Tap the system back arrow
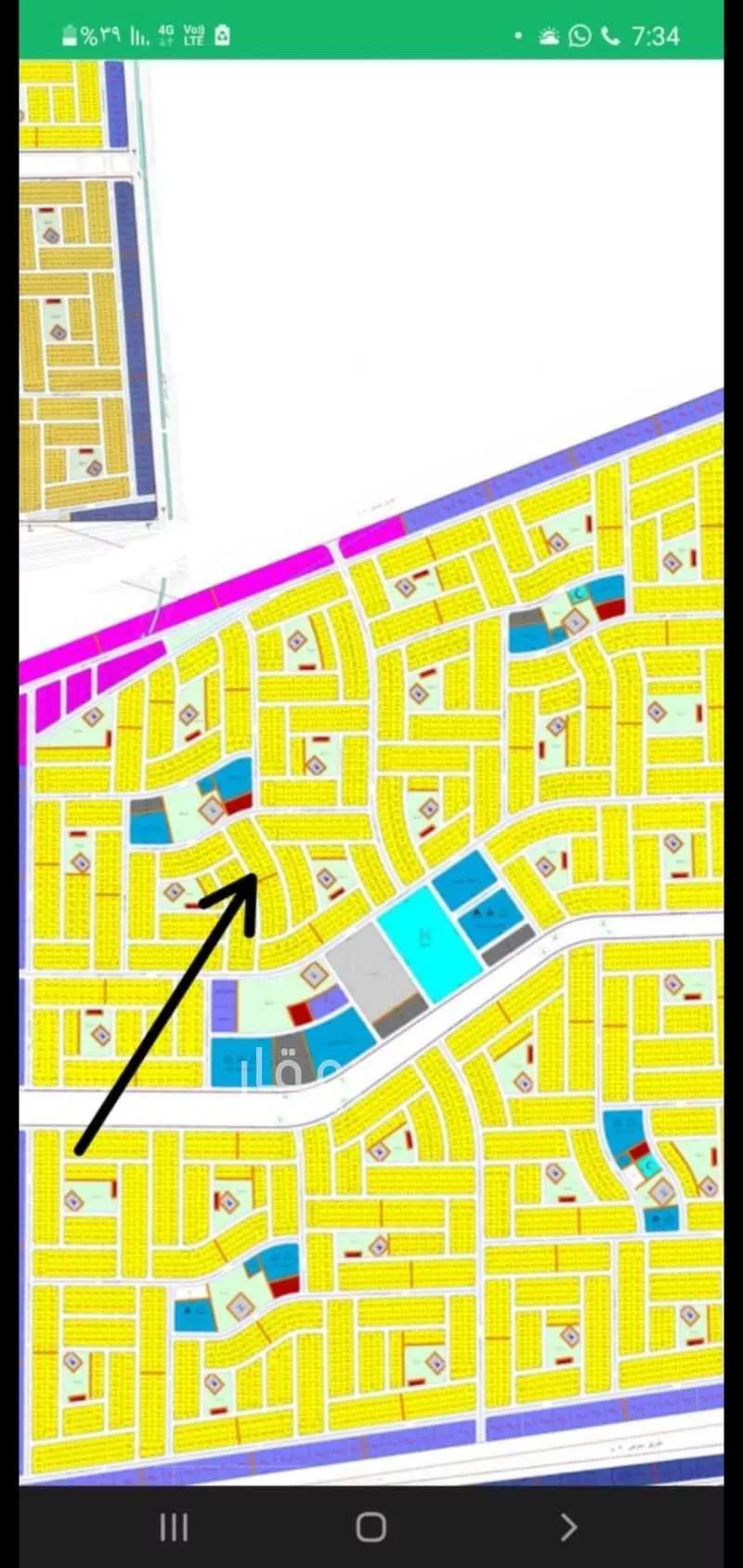The image size is (743, 1568). 568,1526
